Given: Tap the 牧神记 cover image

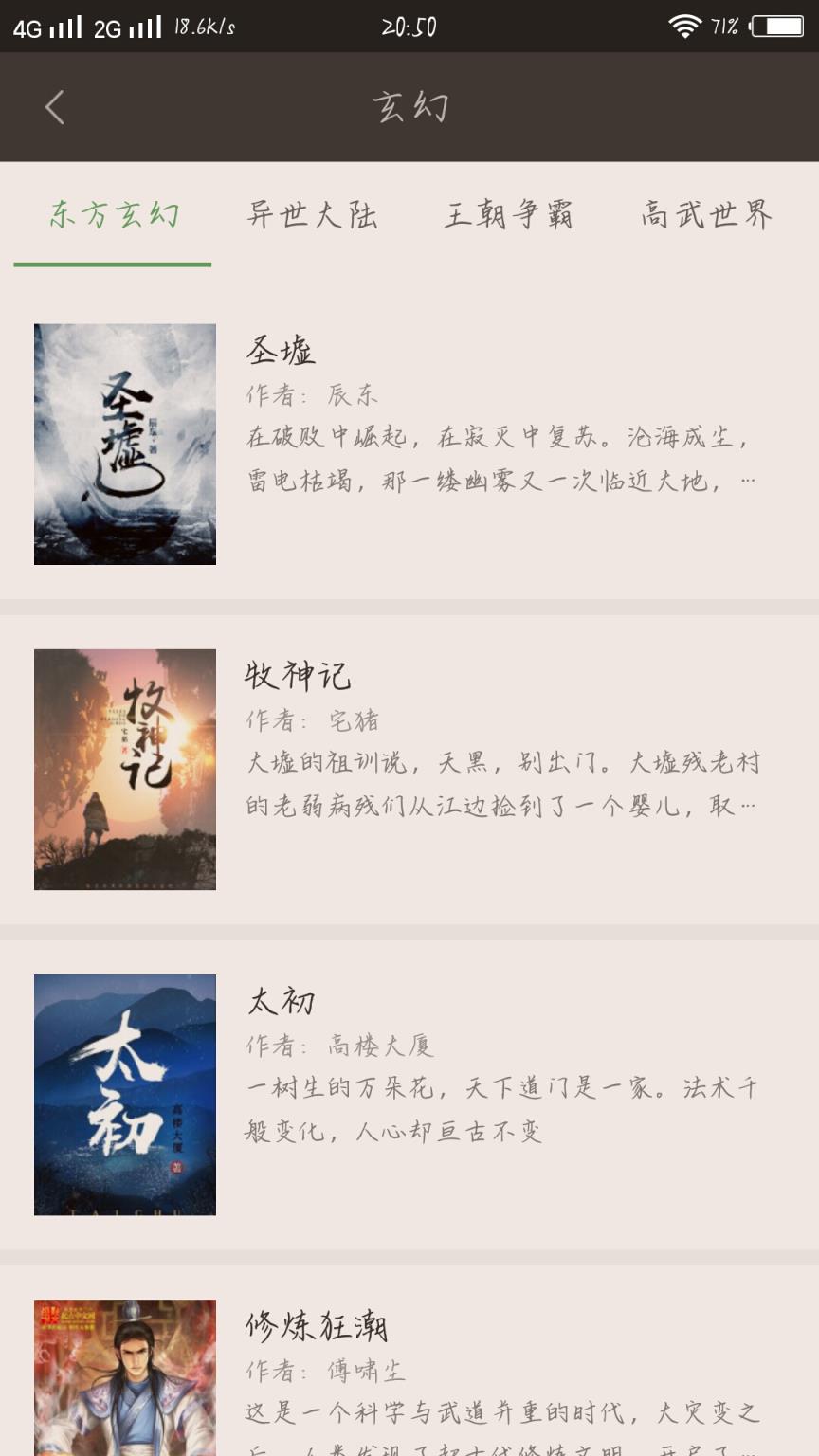Looking at the screenshot, I should click(x=125, y=768).
